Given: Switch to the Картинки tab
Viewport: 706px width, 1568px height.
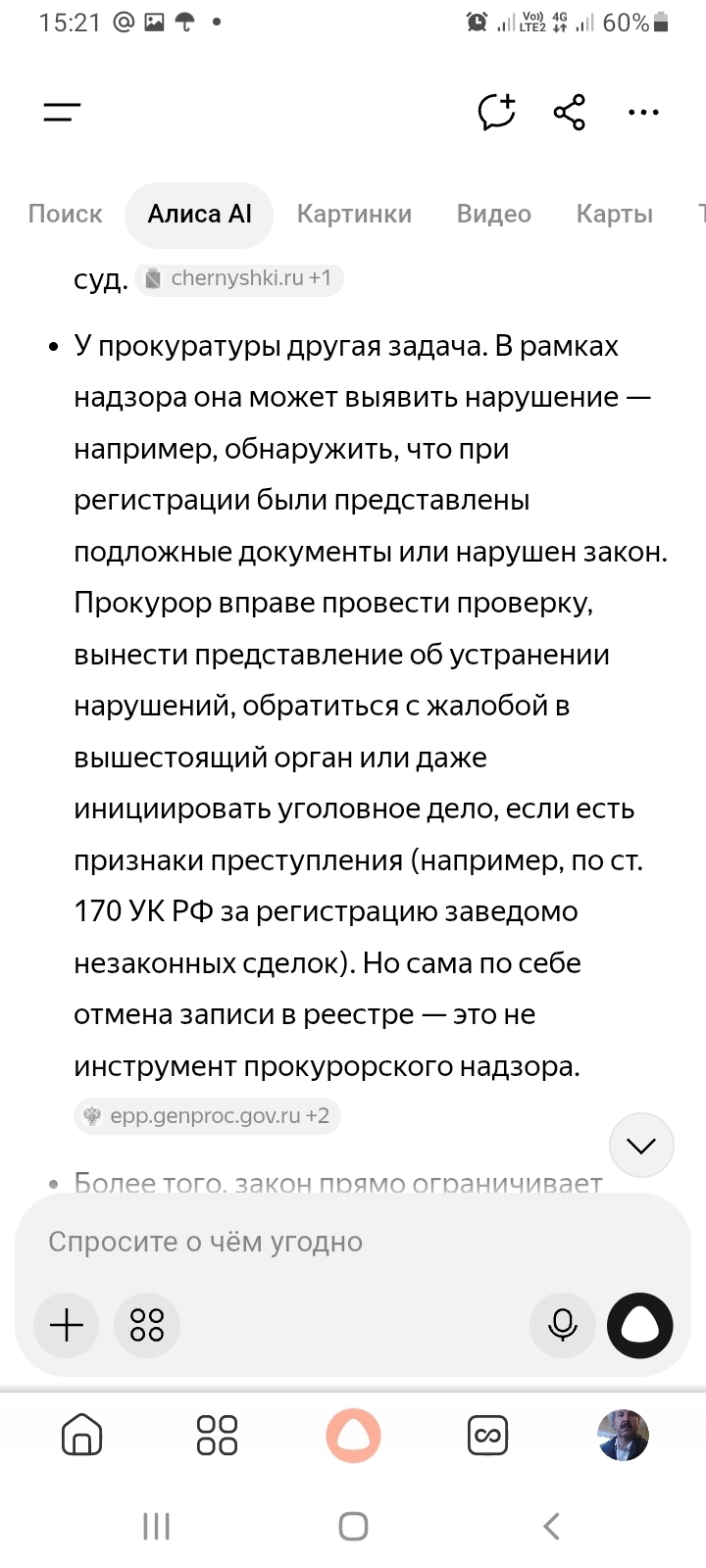Looking at the screenshot, I should (x=354, y=215).
